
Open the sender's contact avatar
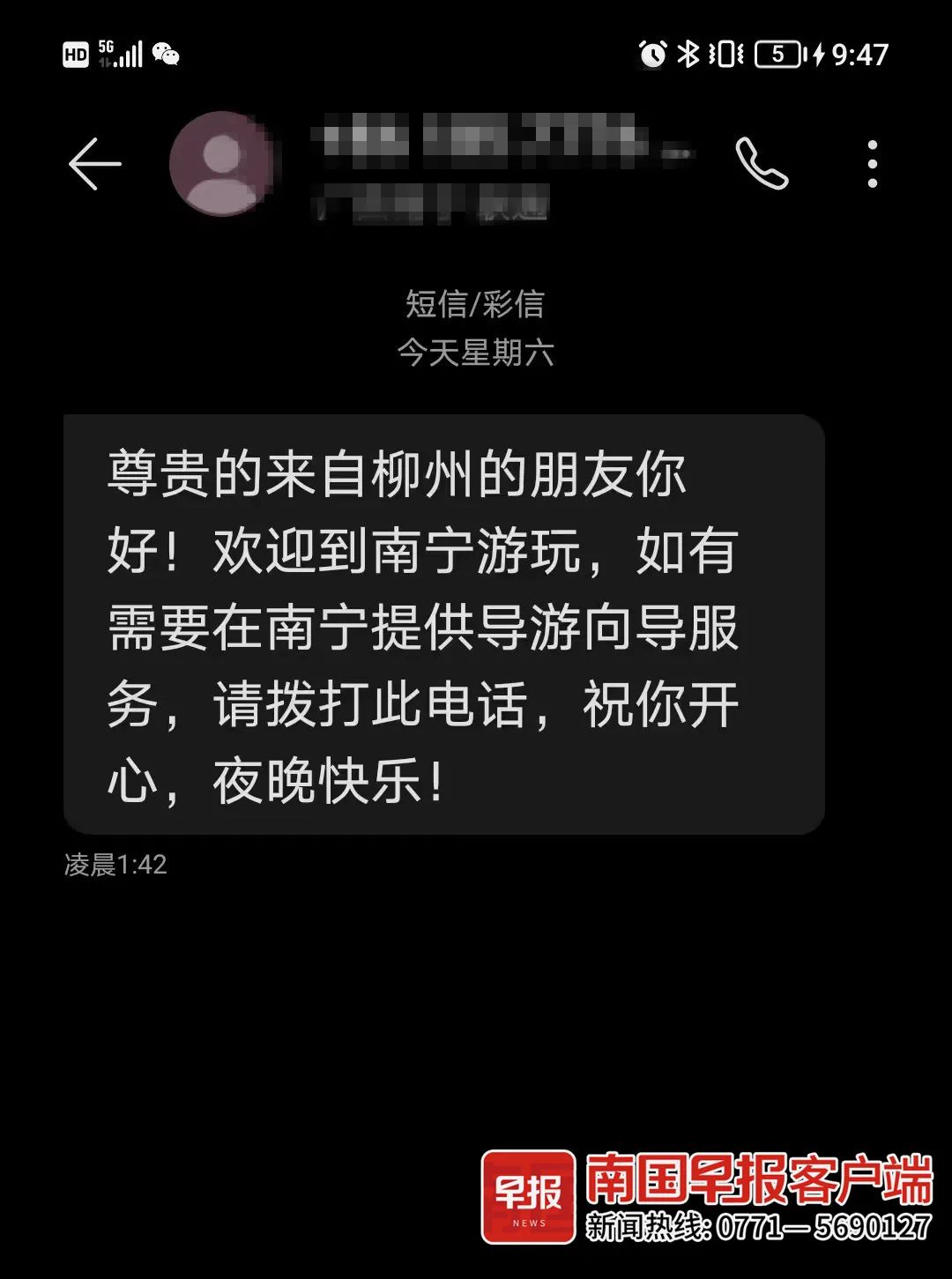click(221, 164)
